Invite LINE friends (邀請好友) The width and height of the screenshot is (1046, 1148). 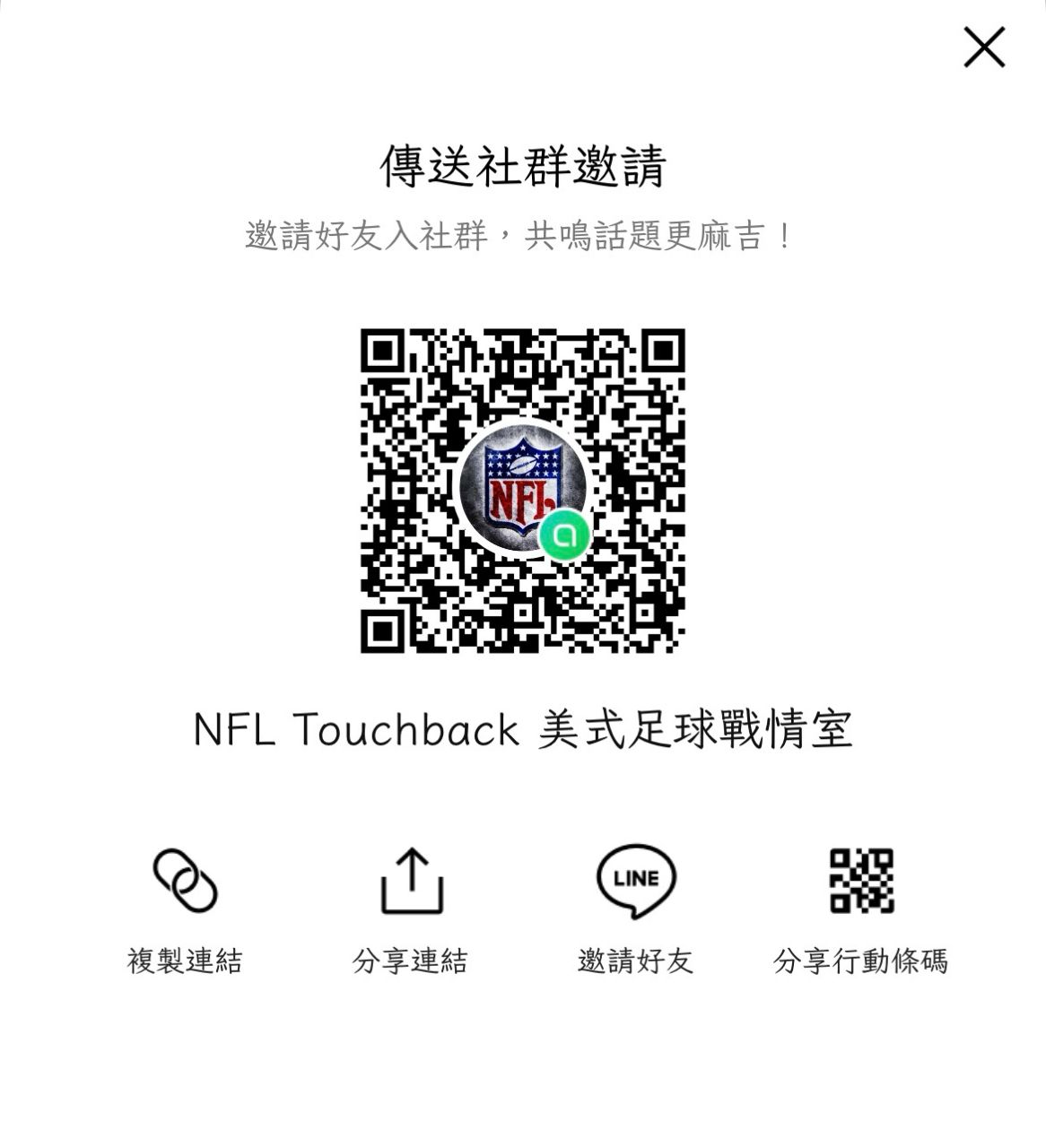pyautogui.click(x=636, y=910)
